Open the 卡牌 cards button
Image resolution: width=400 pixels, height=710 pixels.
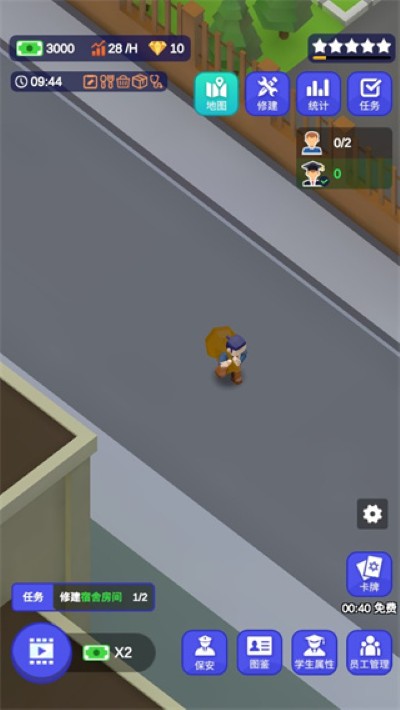[x=369, y=574]
